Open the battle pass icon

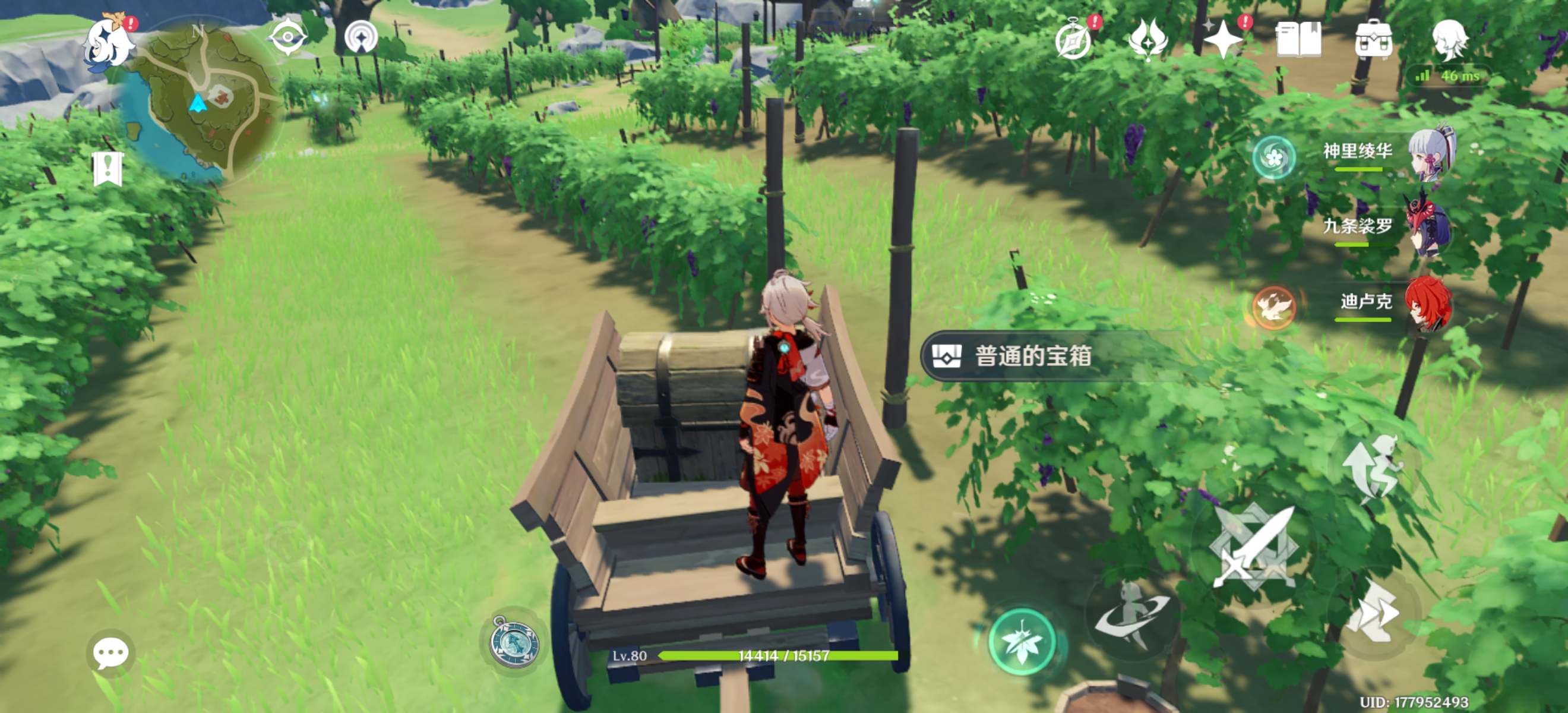1148,40
